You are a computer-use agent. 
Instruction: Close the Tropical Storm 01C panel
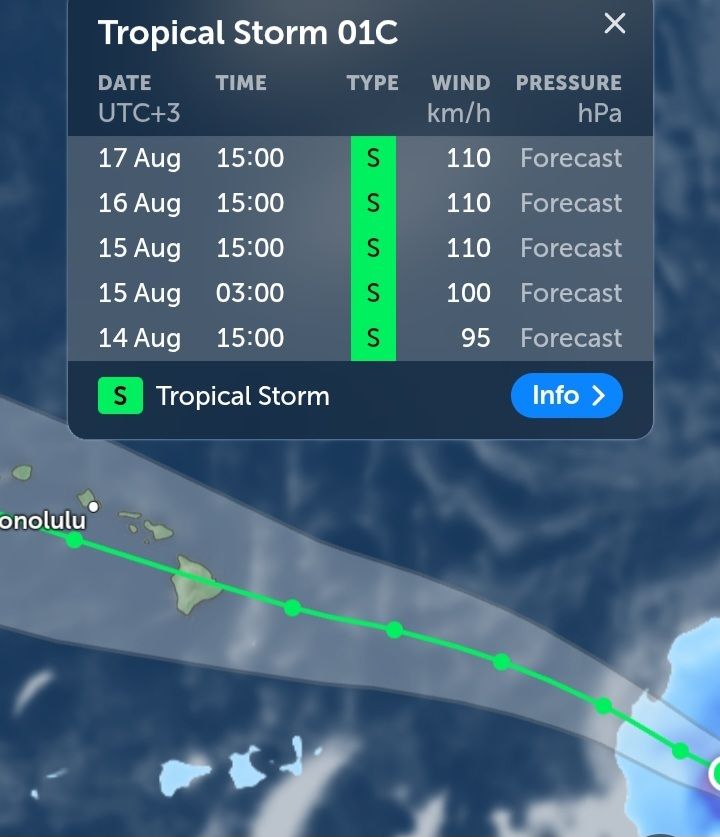pyautogui.click(x=614, y=23)
